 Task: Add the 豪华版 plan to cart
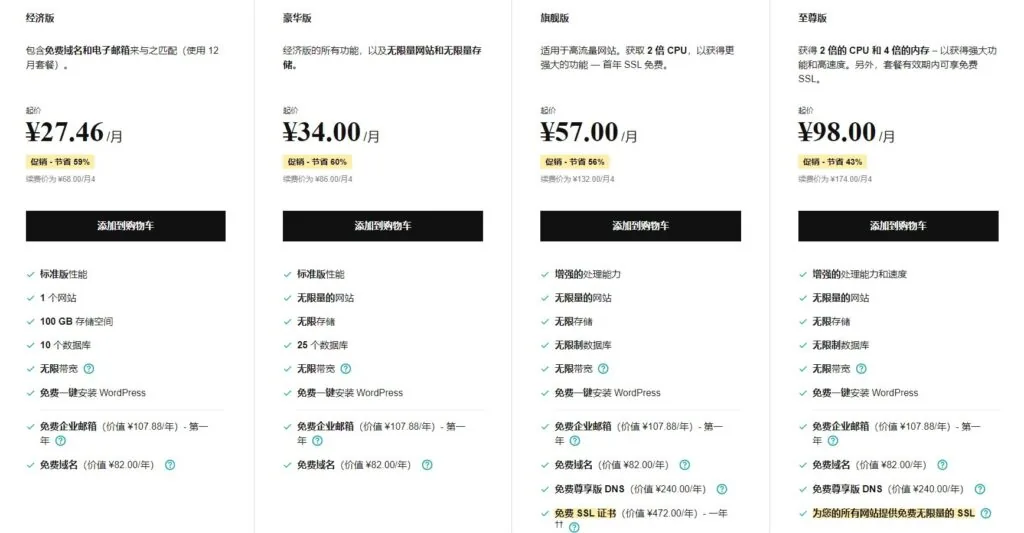[382, 226]
